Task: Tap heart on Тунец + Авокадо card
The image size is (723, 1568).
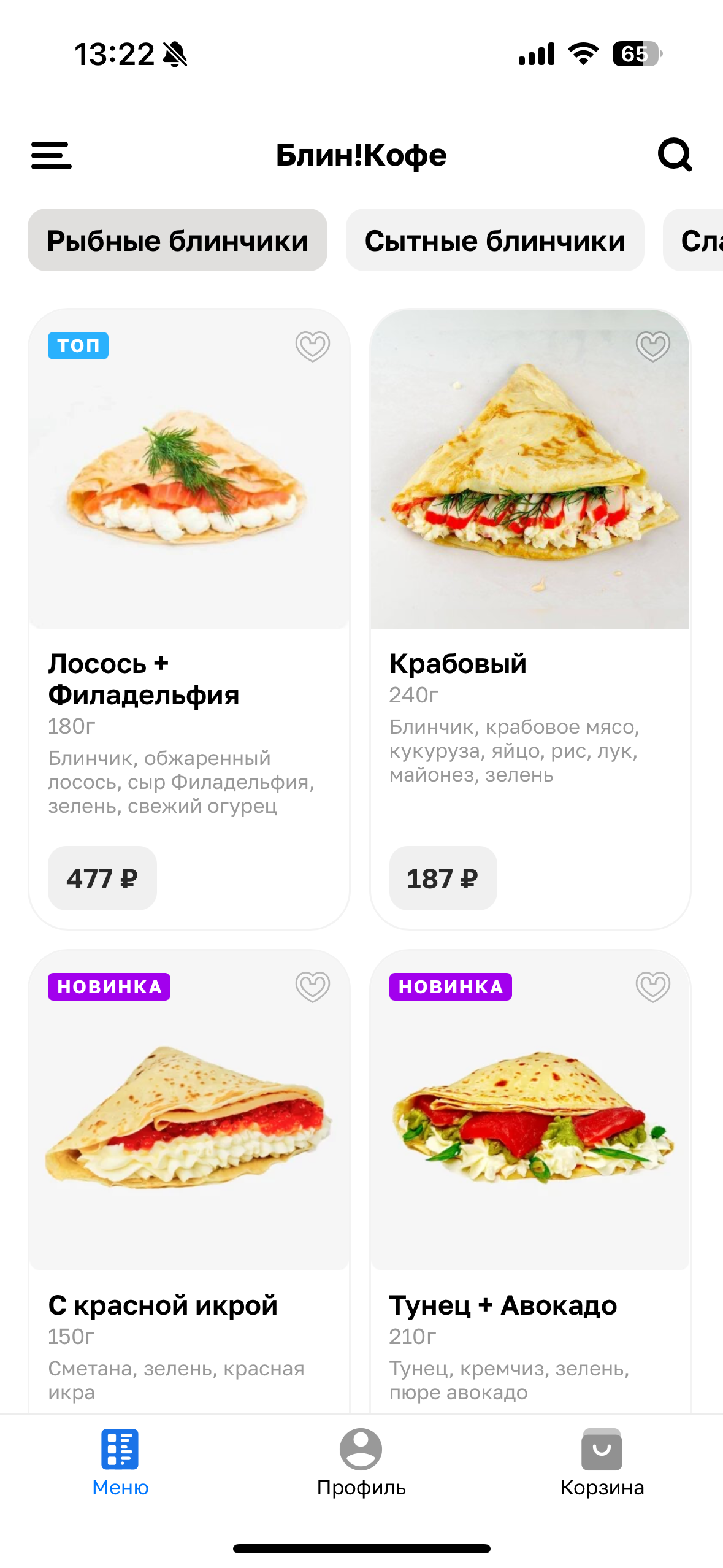Action: (x=652, y=987)
